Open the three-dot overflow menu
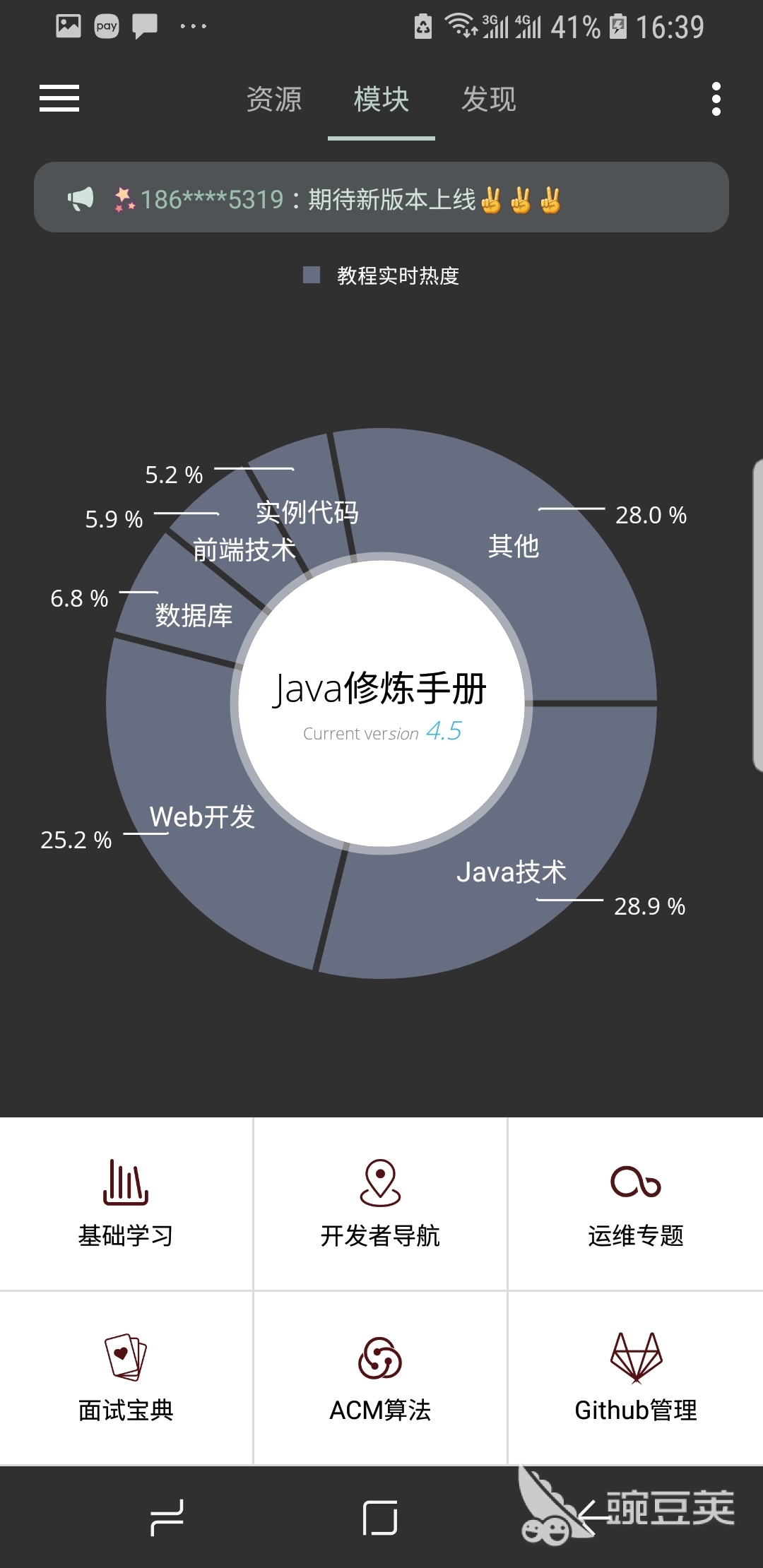The image size is (763, 1568). coord(716,99)
